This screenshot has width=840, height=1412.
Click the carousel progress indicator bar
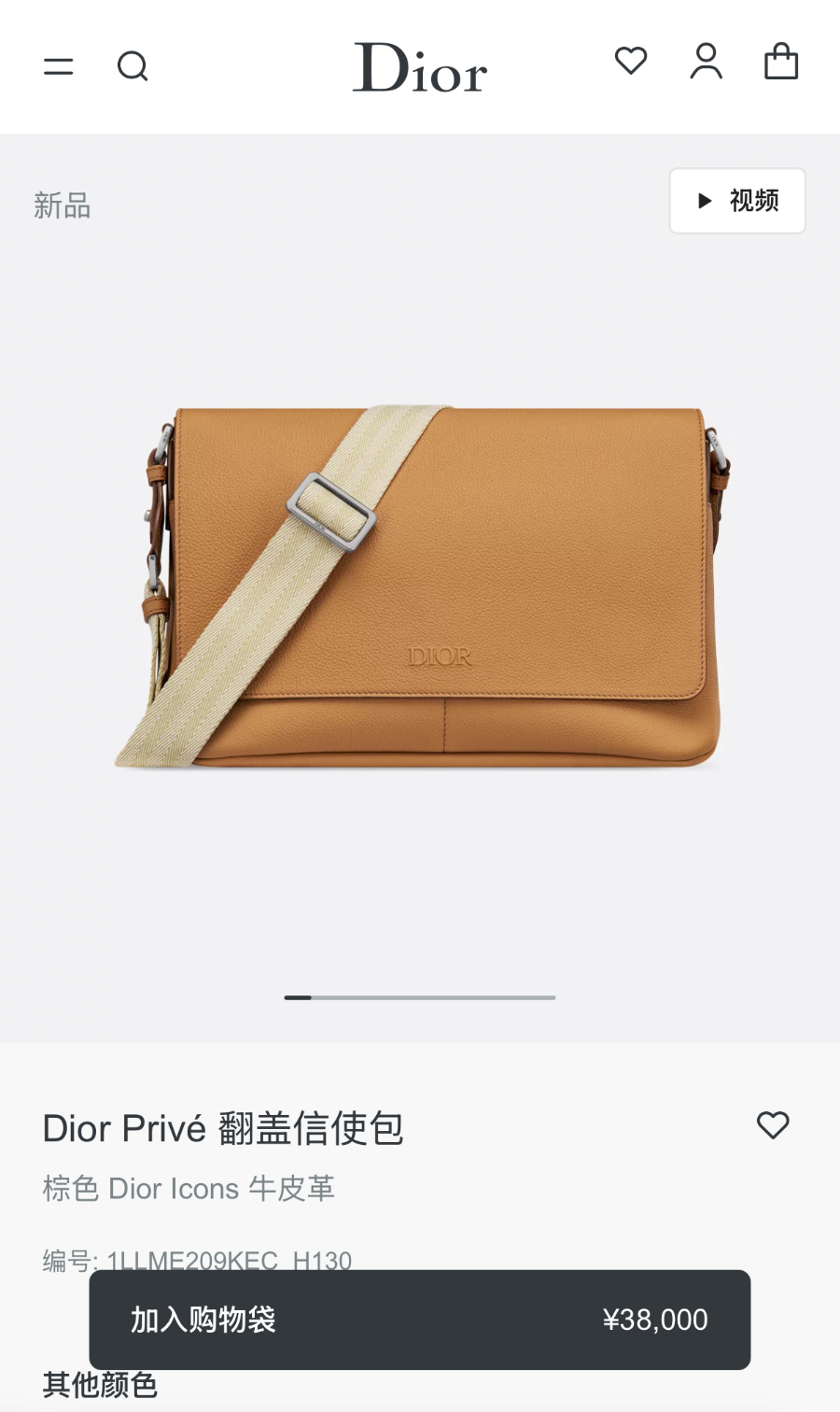pyautogui.click(x=419, y=997)
